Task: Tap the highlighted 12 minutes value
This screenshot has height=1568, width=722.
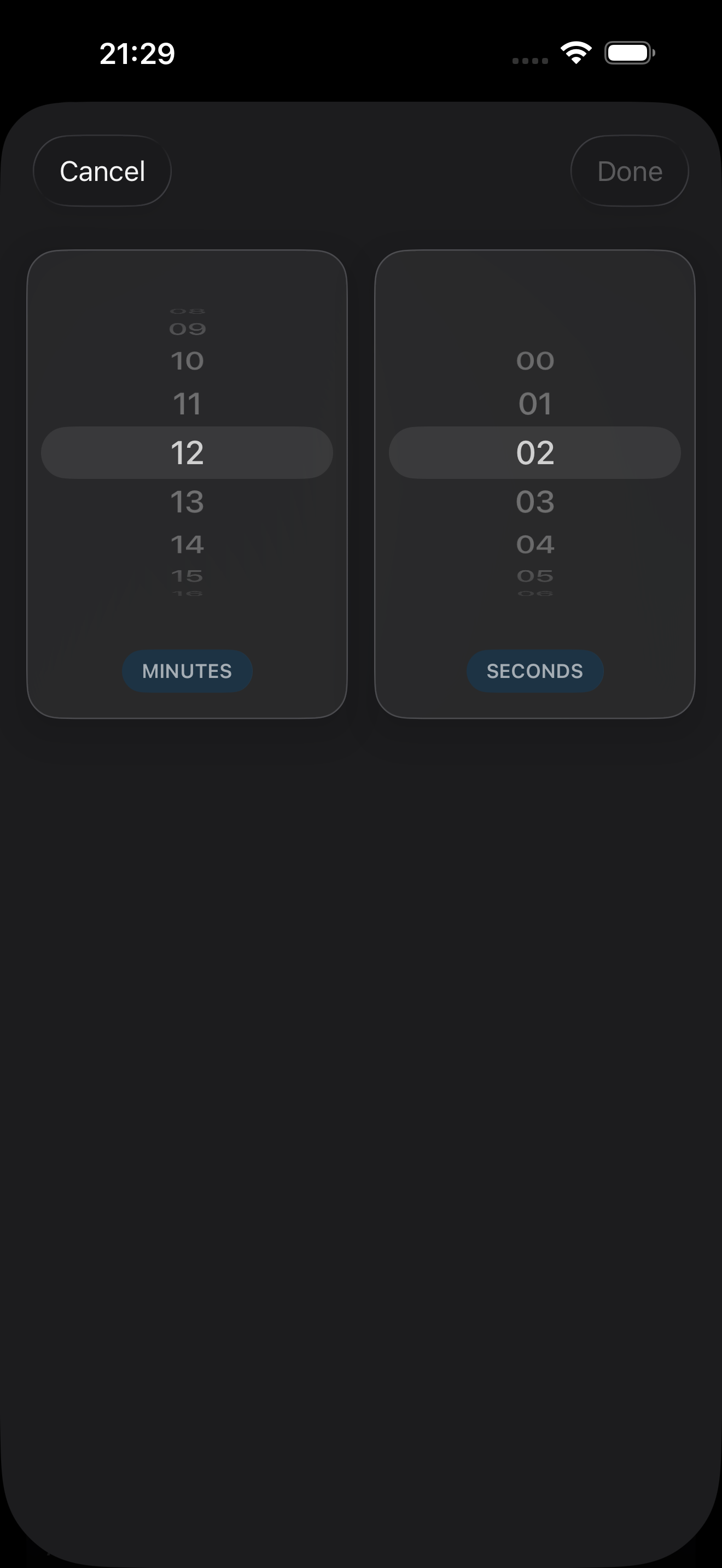Action: [187, 452]
